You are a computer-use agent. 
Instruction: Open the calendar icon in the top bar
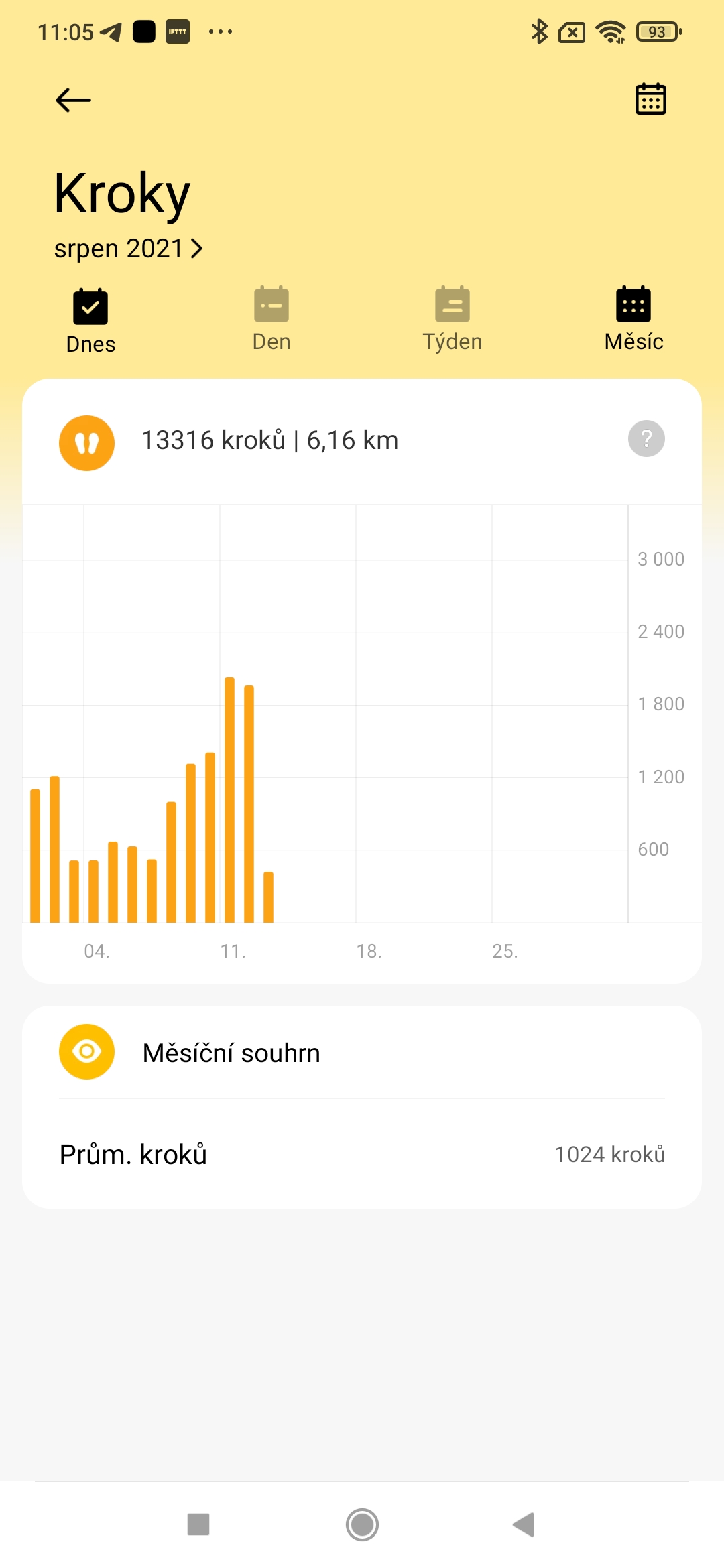650,99
